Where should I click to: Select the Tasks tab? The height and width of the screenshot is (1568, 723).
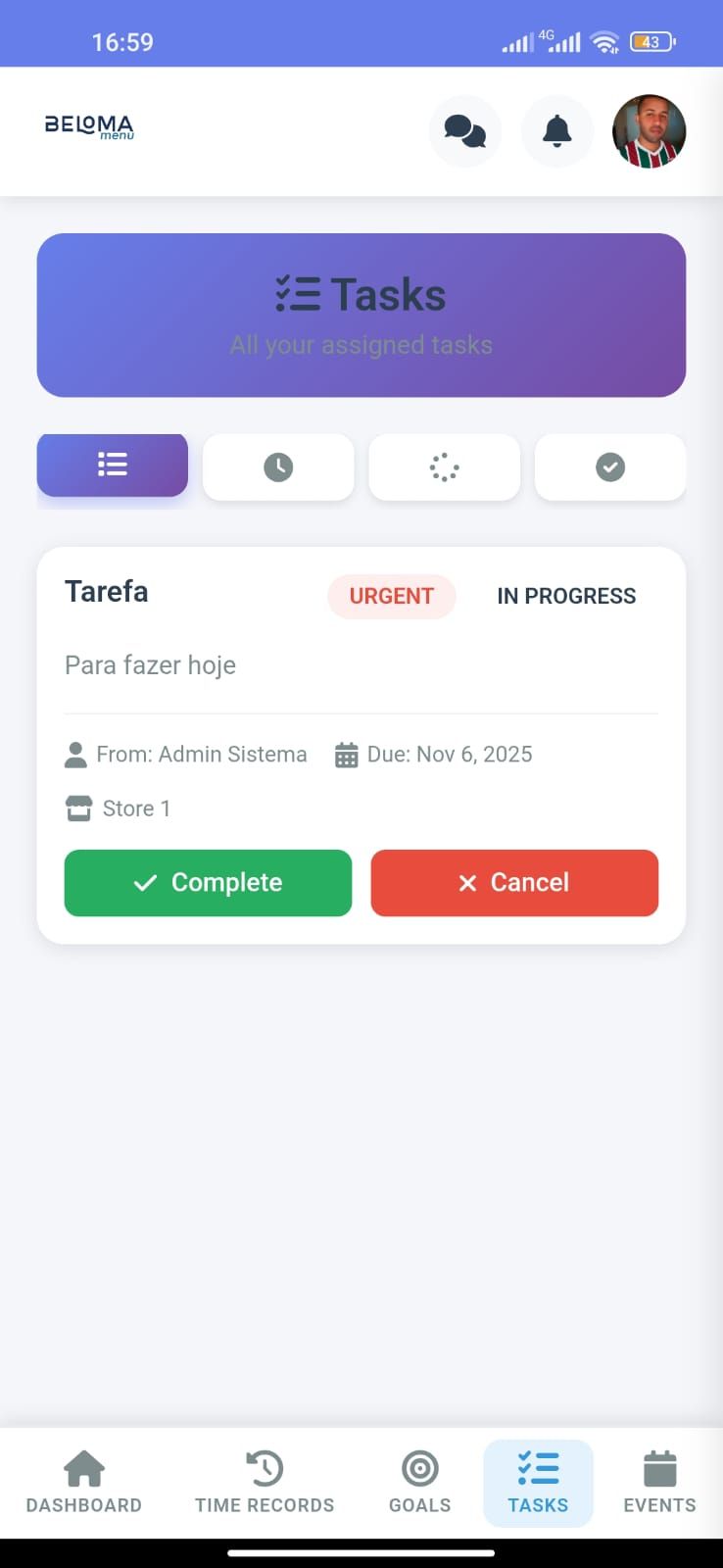[x=538, y=1482]
